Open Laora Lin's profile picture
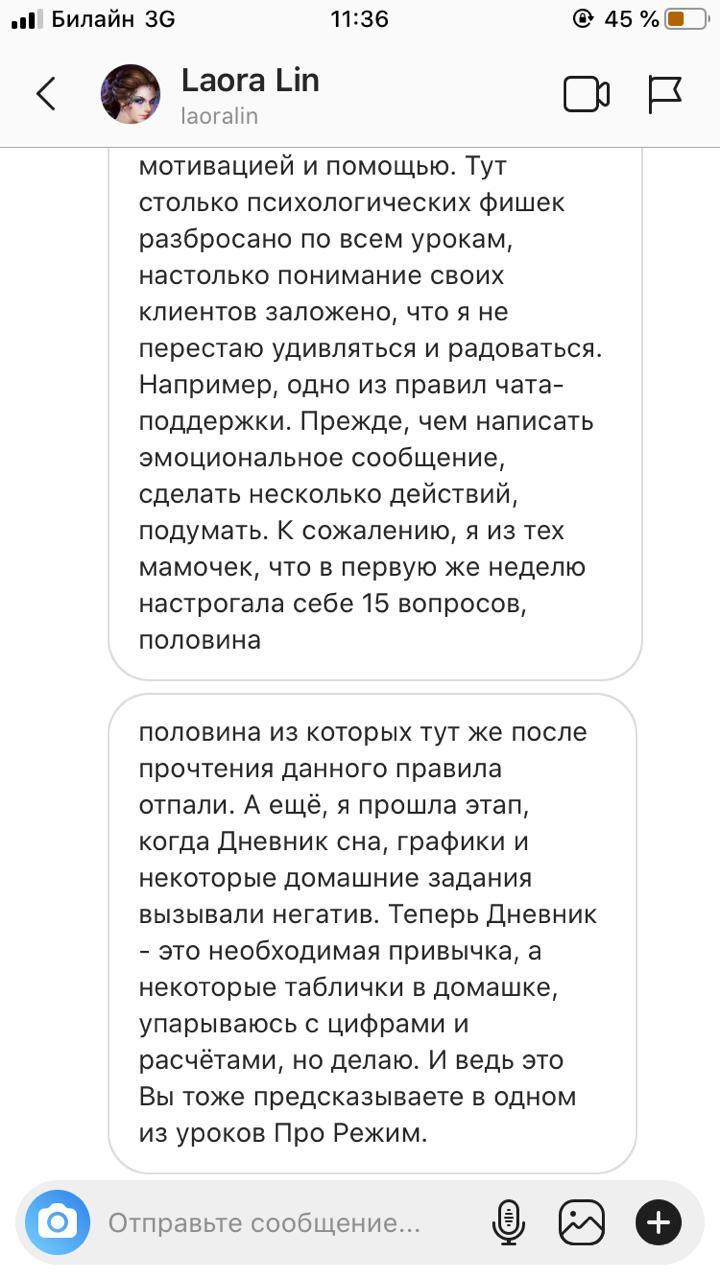The height and width of the screenshot is (1280, 720). pos(130,95)
